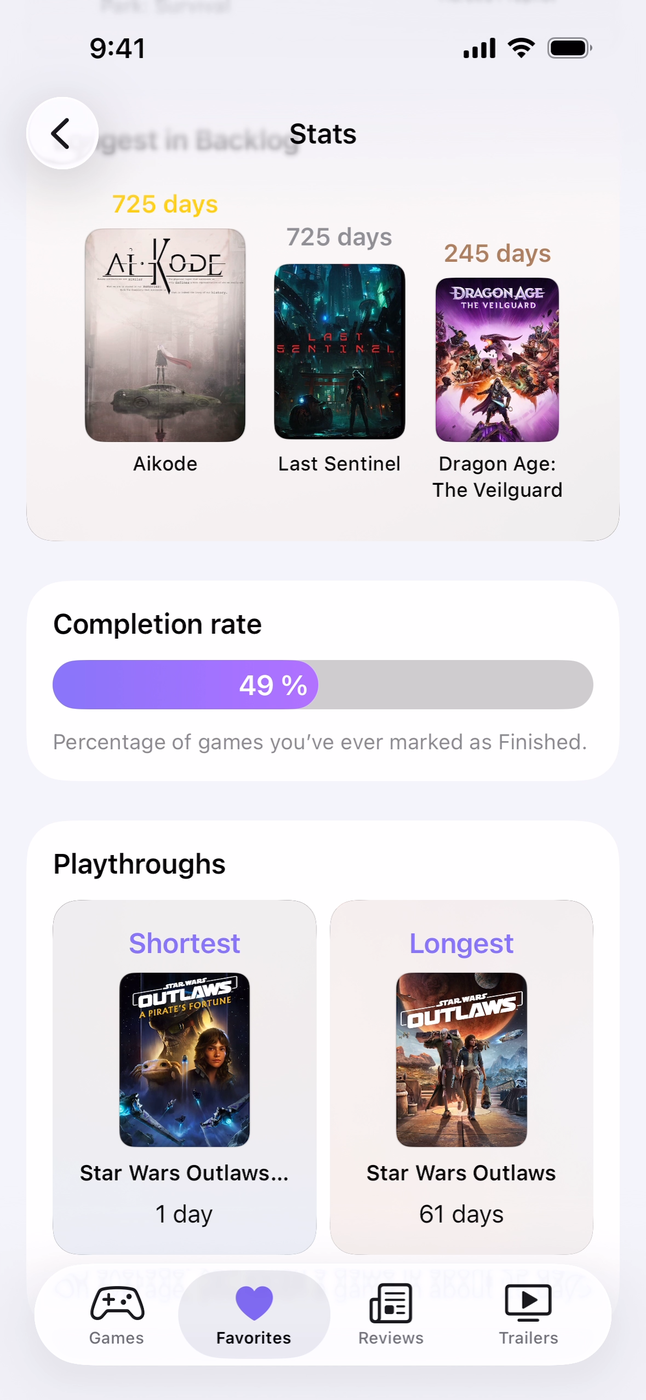Open the Shortest playthrough card
646x1400 pixels.
[185, 1077]
